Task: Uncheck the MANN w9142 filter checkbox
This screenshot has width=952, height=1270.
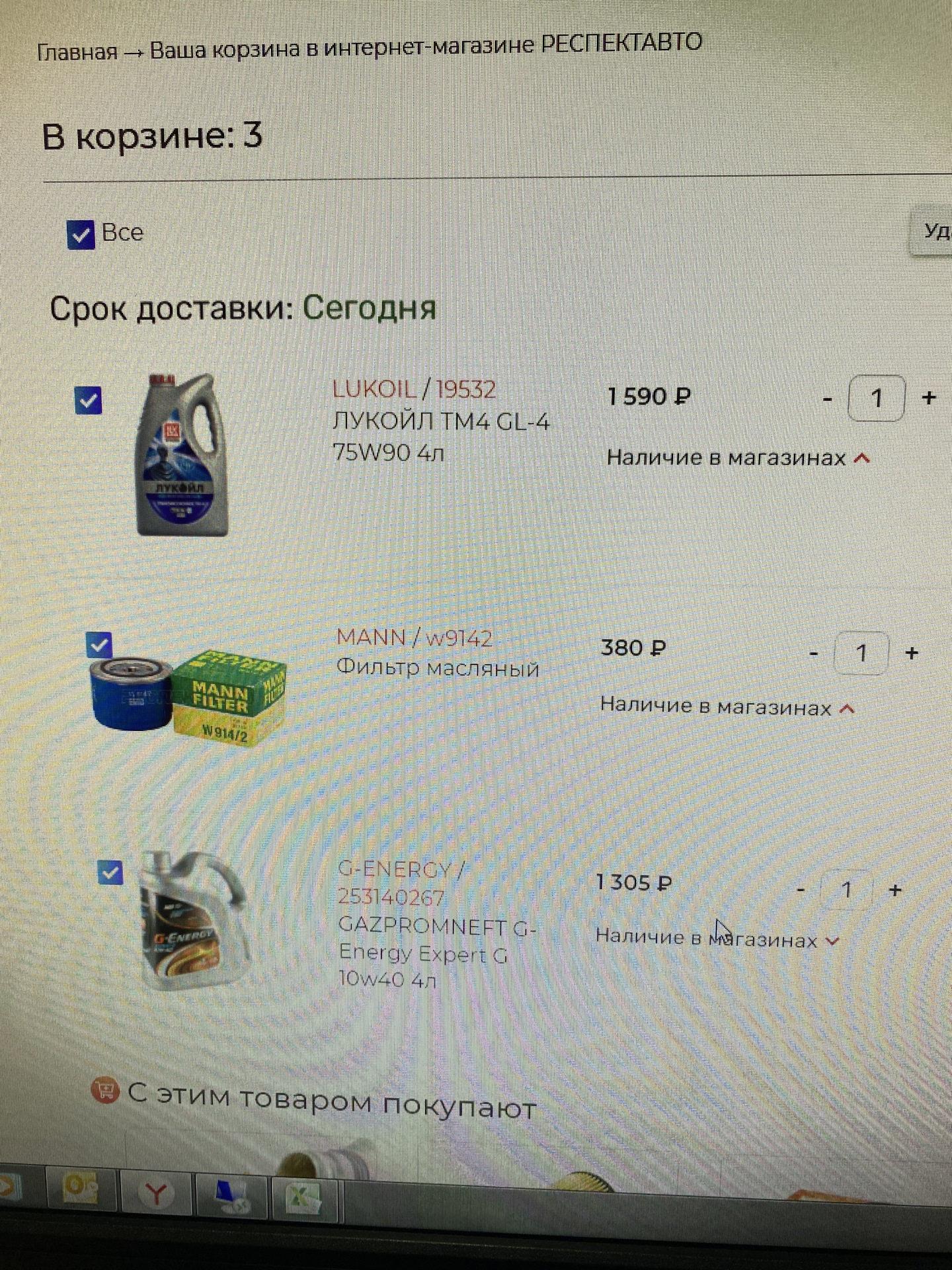Action: [99, 644]
